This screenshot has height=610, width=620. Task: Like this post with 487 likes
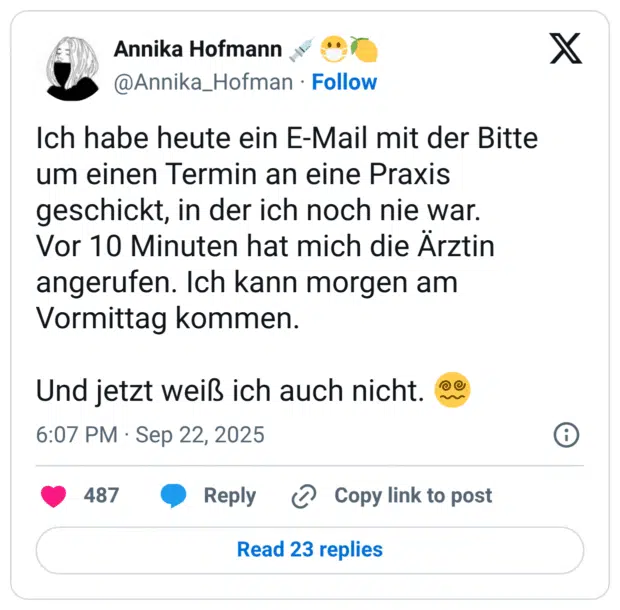(54, 495)
